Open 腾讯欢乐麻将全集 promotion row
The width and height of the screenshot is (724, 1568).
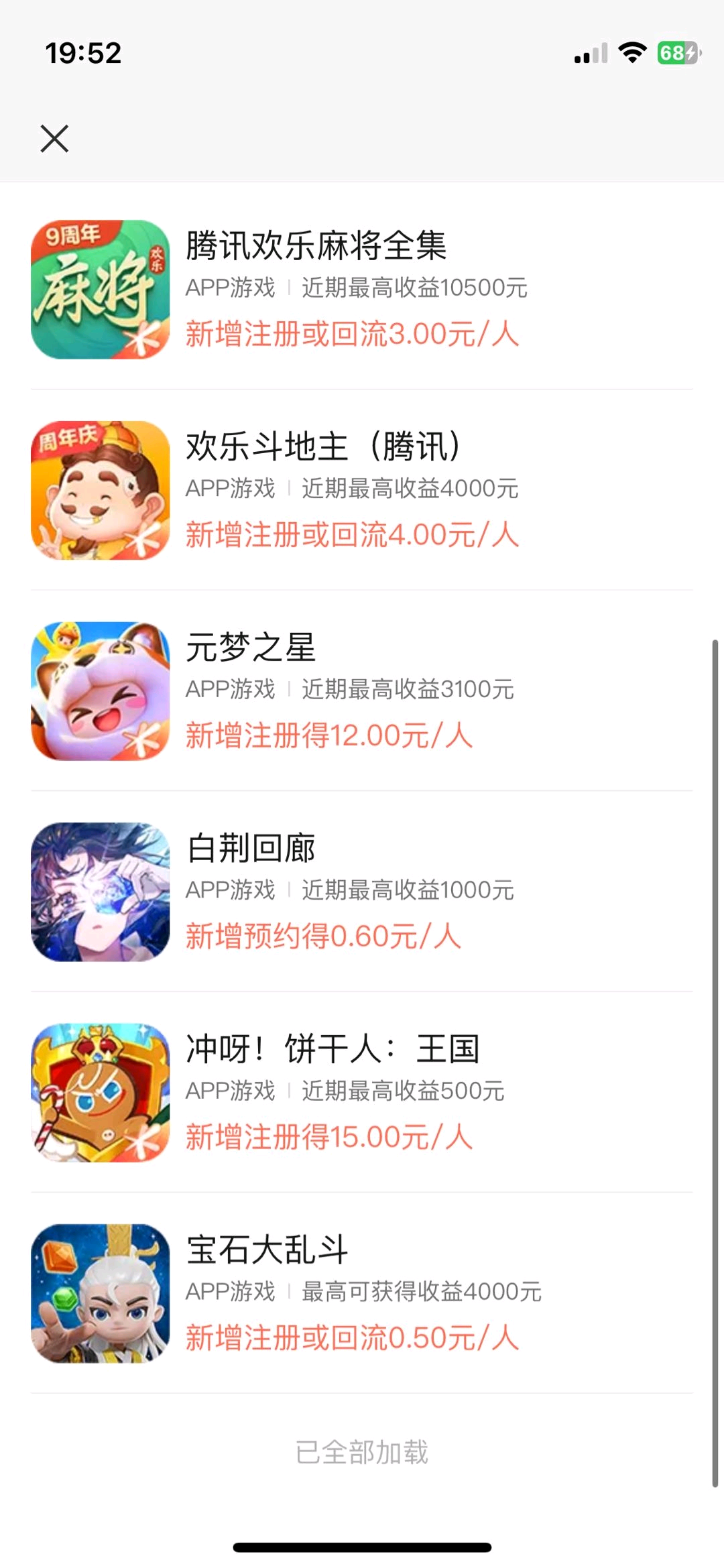pyautogui.click(x=362, y=289)
